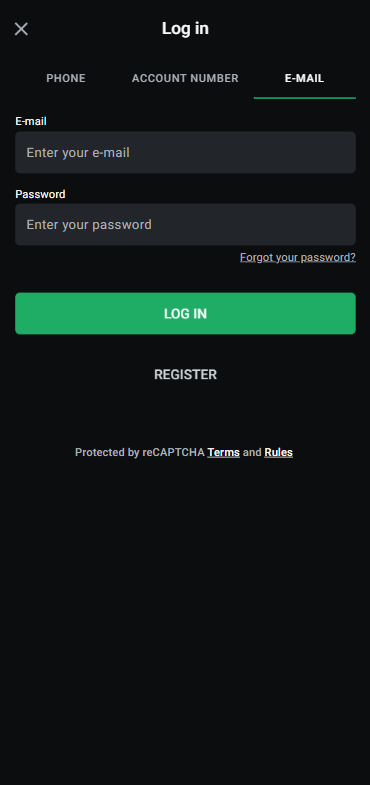Close the Log in screen

tap(21, 29)
